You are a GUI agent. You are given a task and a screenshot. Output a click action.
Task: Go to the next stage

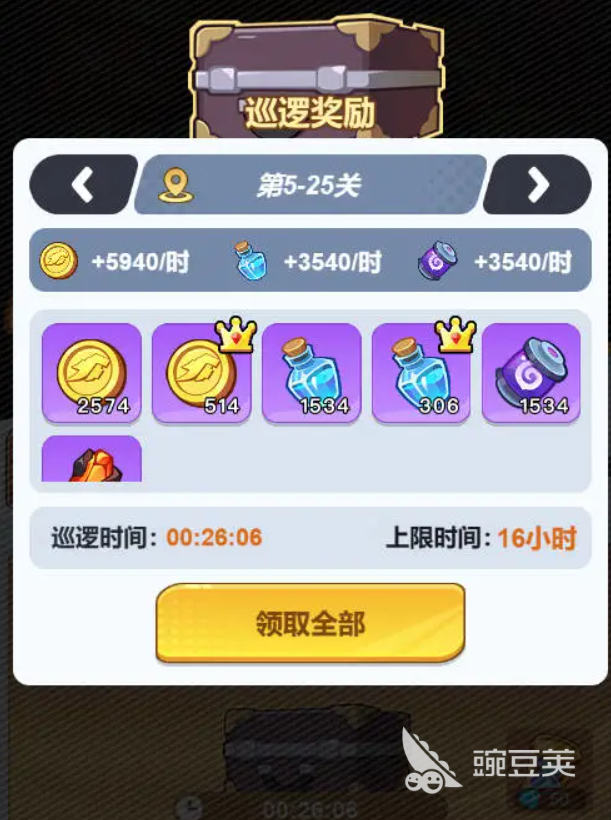pyautogui.click(x=538, y=184)
